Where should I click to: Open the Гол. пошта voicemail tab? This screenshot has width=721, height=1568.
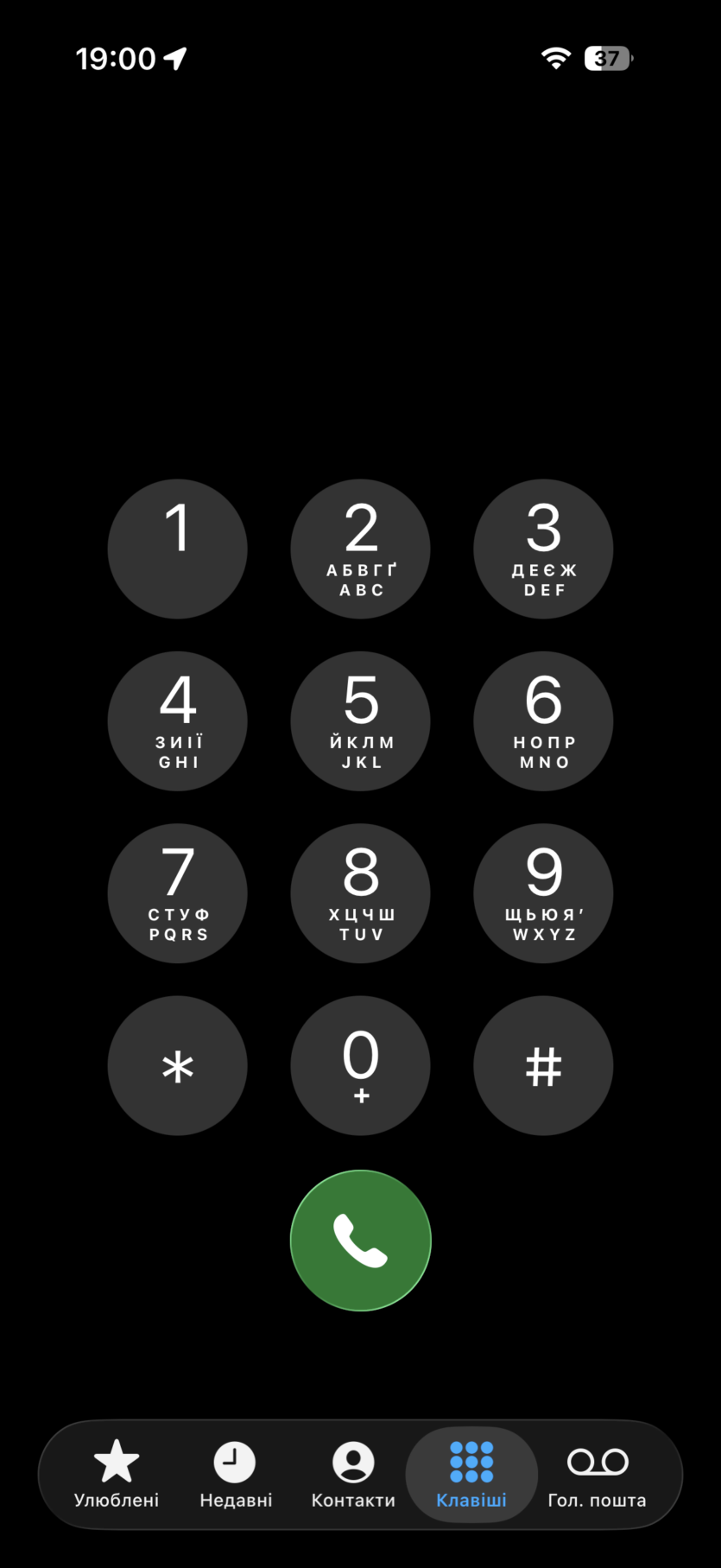coord(597,1474)
